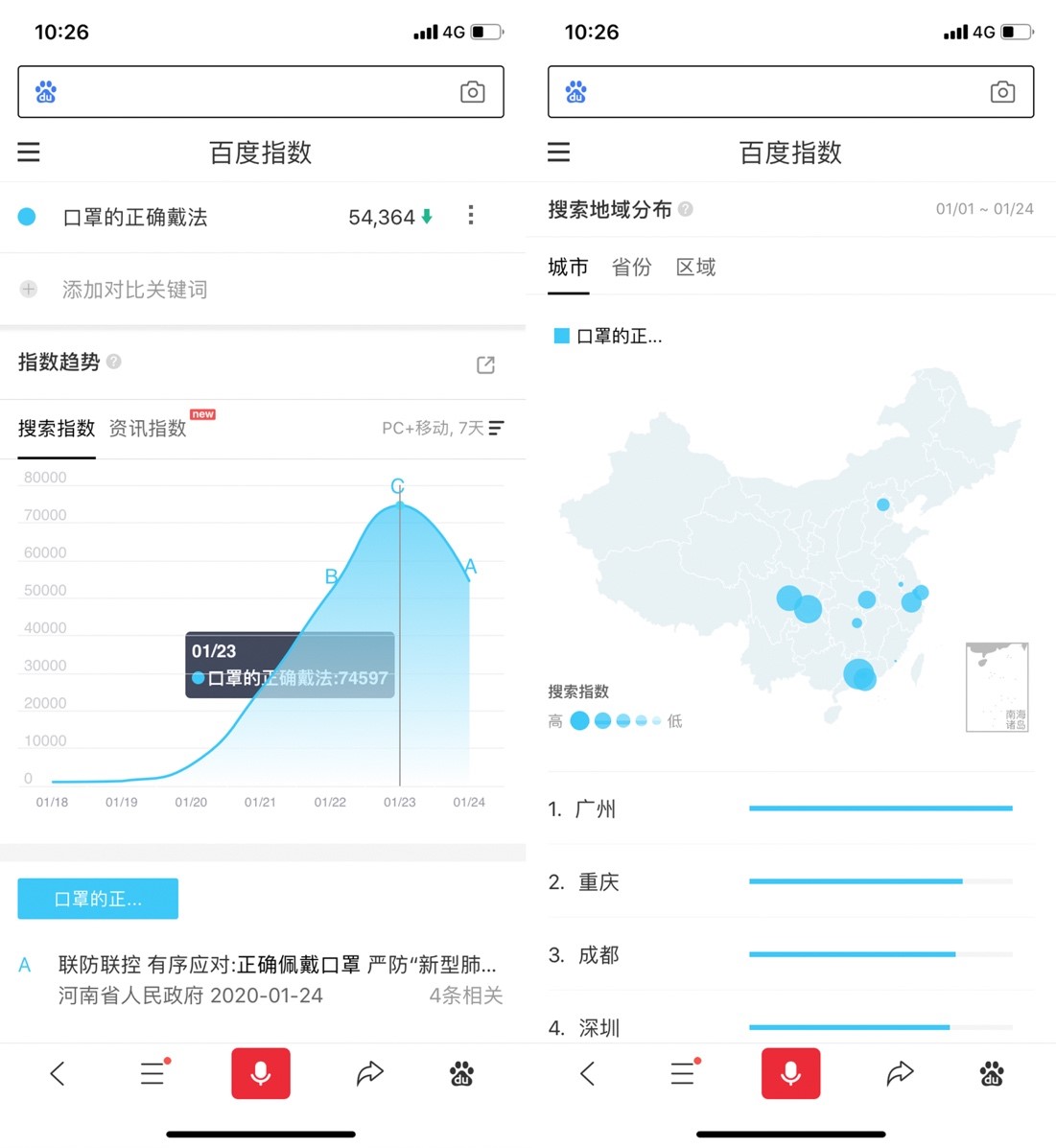Switch to the 城市 tab
1056x1148 pixels.
[x=568, y=268]
